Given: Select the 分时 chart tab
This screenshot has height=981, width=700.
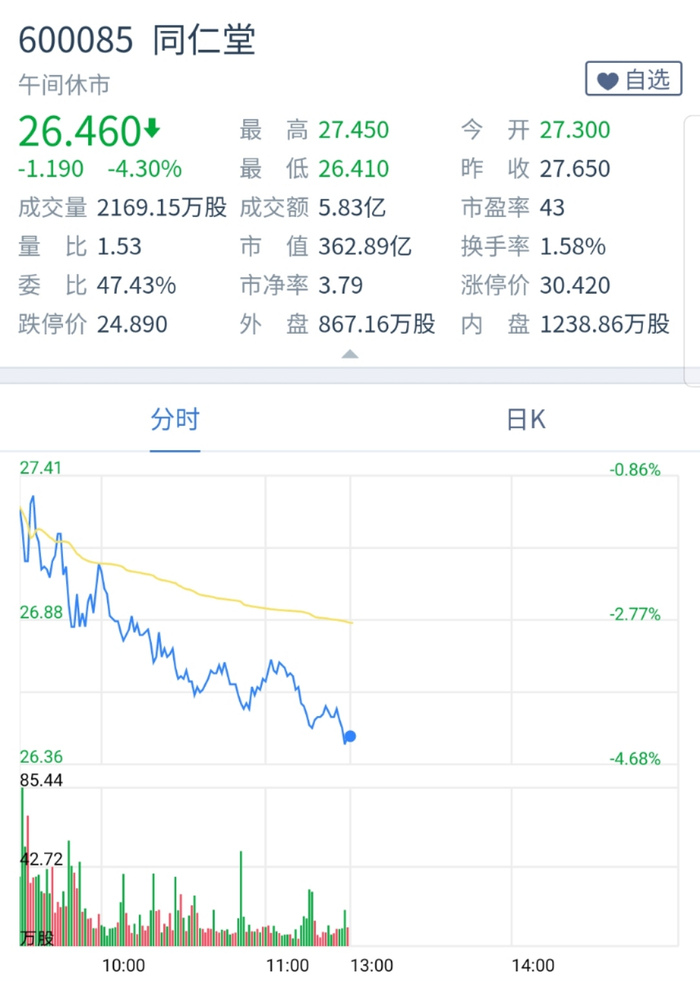Looking at the screenshot, I should [x=175, y=419].
